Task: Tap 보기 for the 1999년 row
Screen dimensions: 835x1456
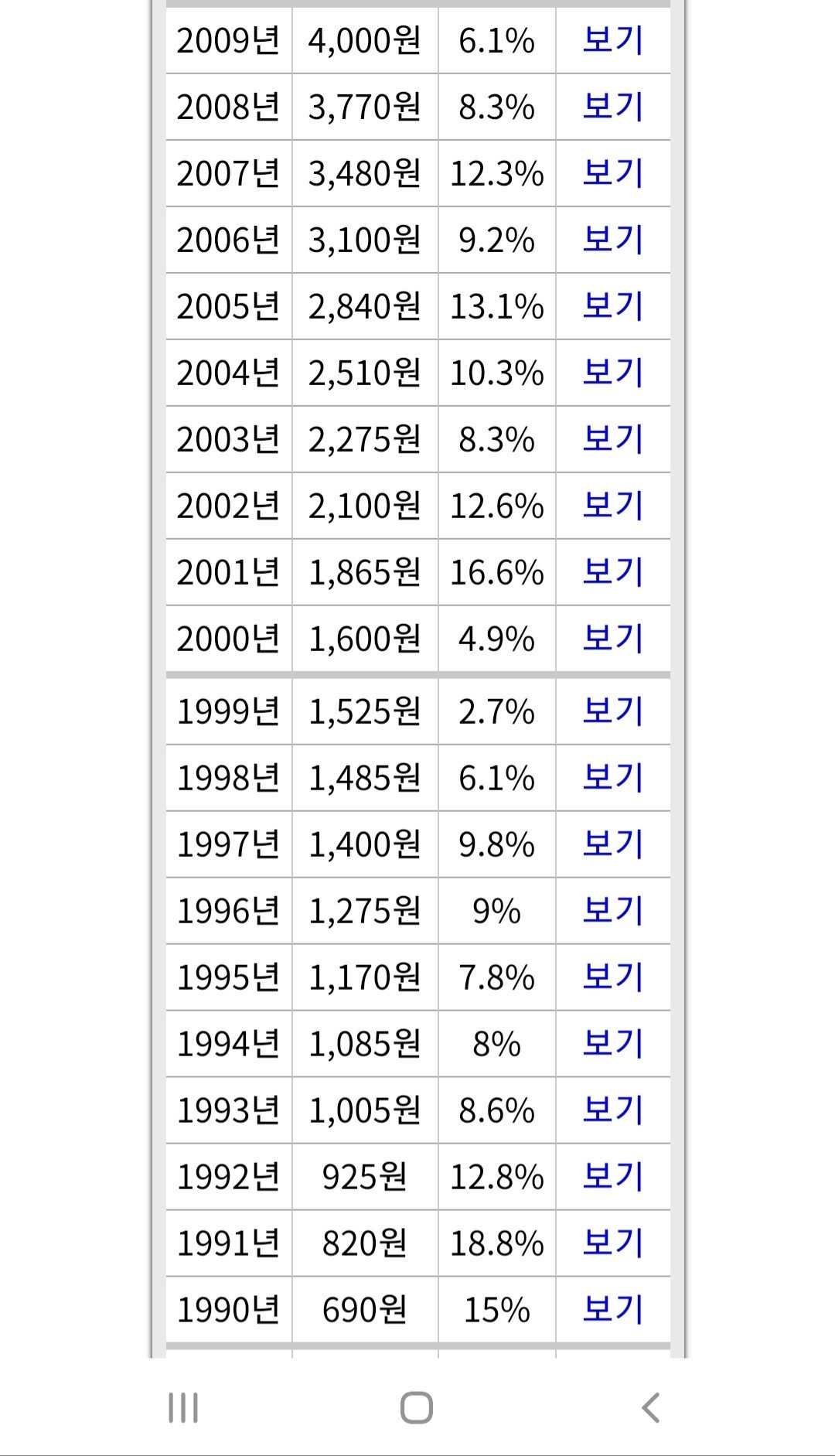Action: [x=612, y=711]
